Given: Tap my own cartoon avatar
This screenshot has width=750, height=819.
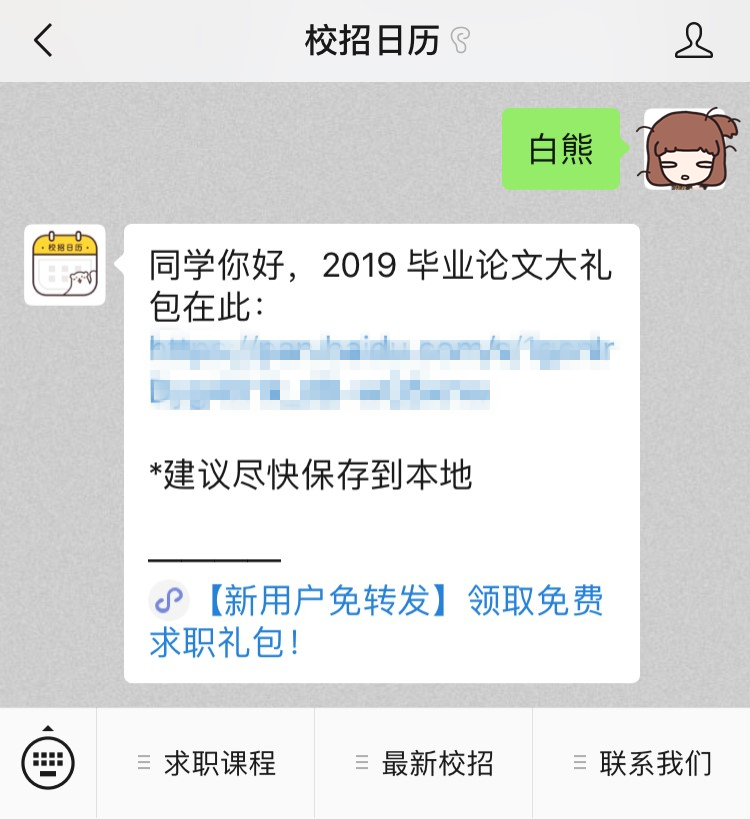Looking at the screenshot, I should tap(685, 149).
